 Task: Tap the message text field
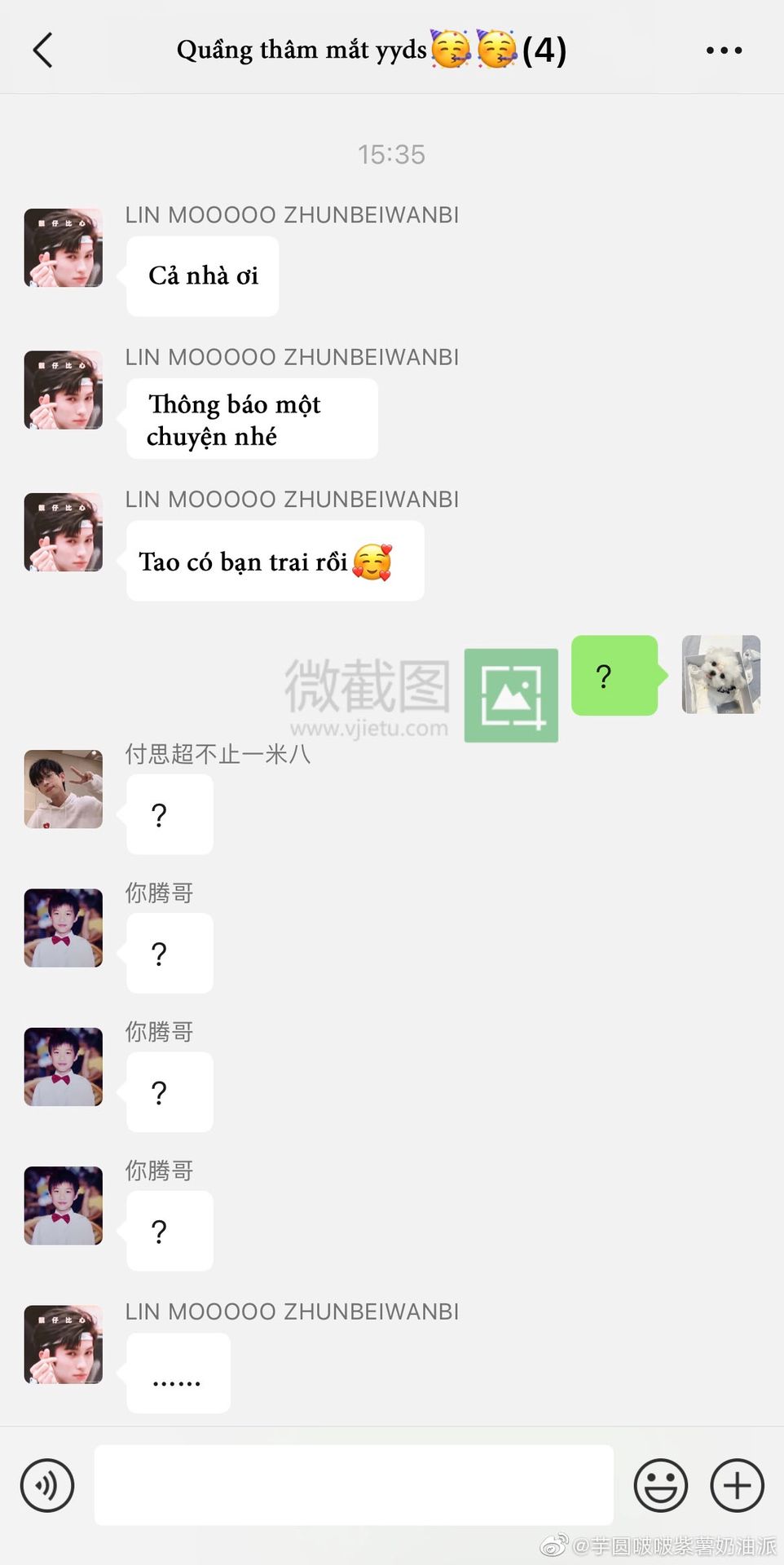354,1485
